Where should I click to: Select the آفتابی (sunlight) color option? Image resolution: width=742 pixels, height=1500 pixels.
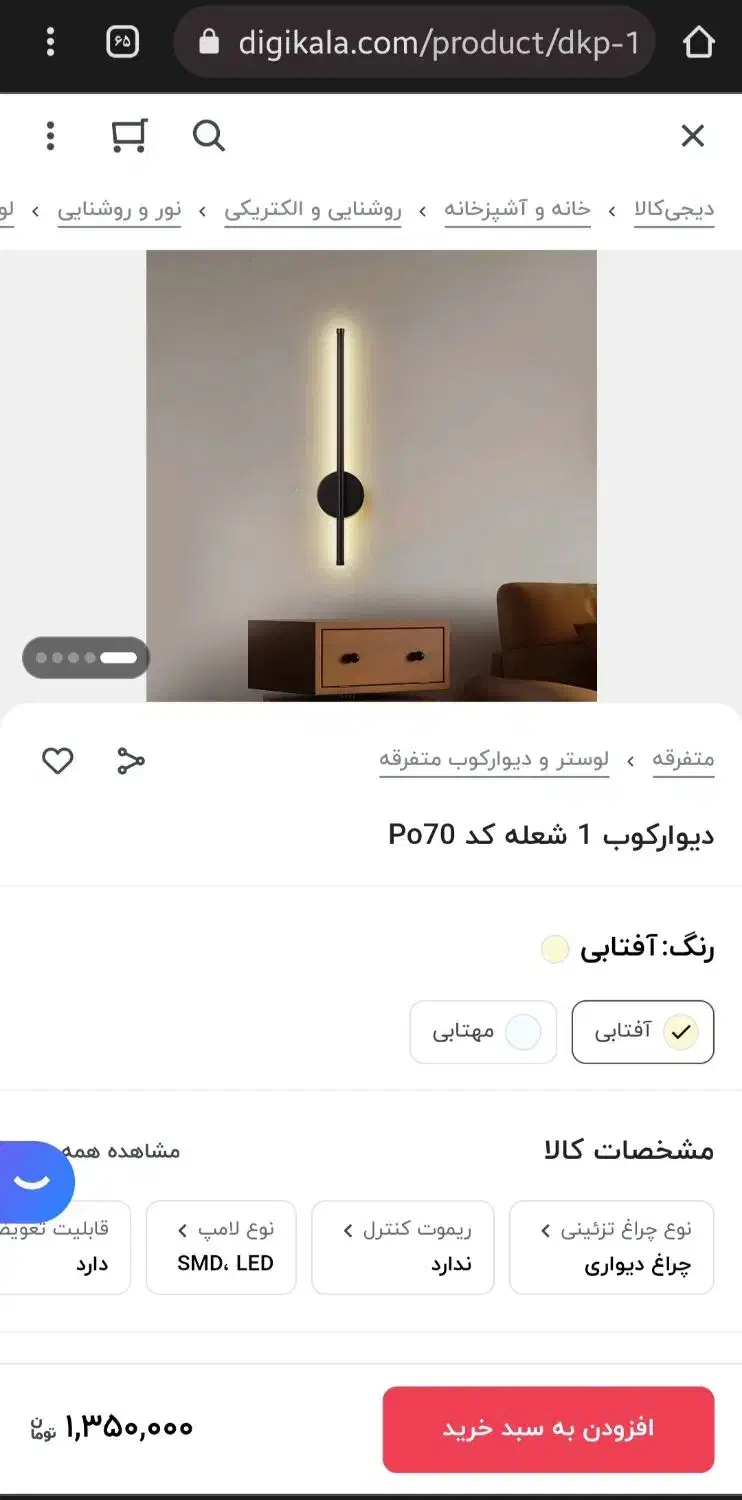tap(642, 1032)
